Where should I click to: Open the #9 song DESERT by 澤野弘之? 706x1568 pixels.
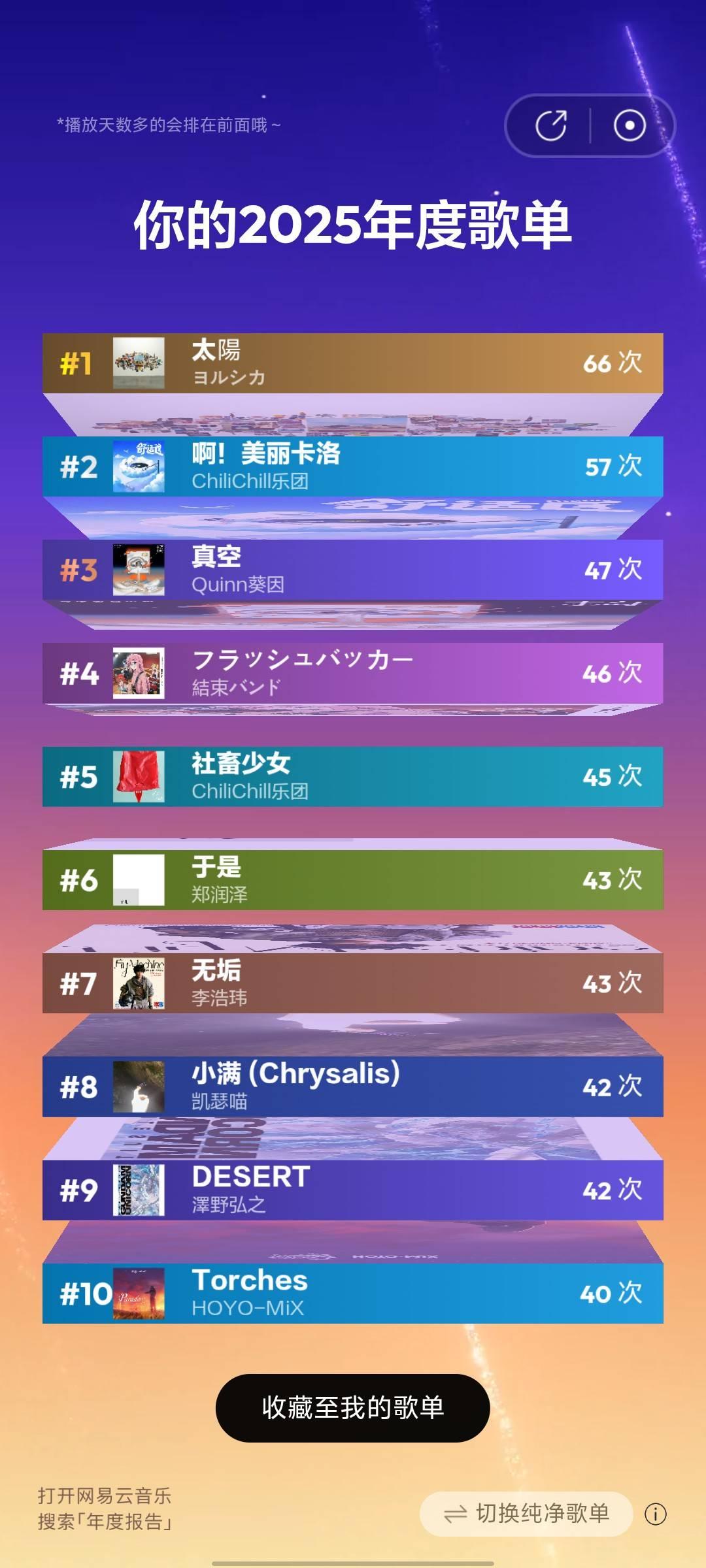(353, 1190)
